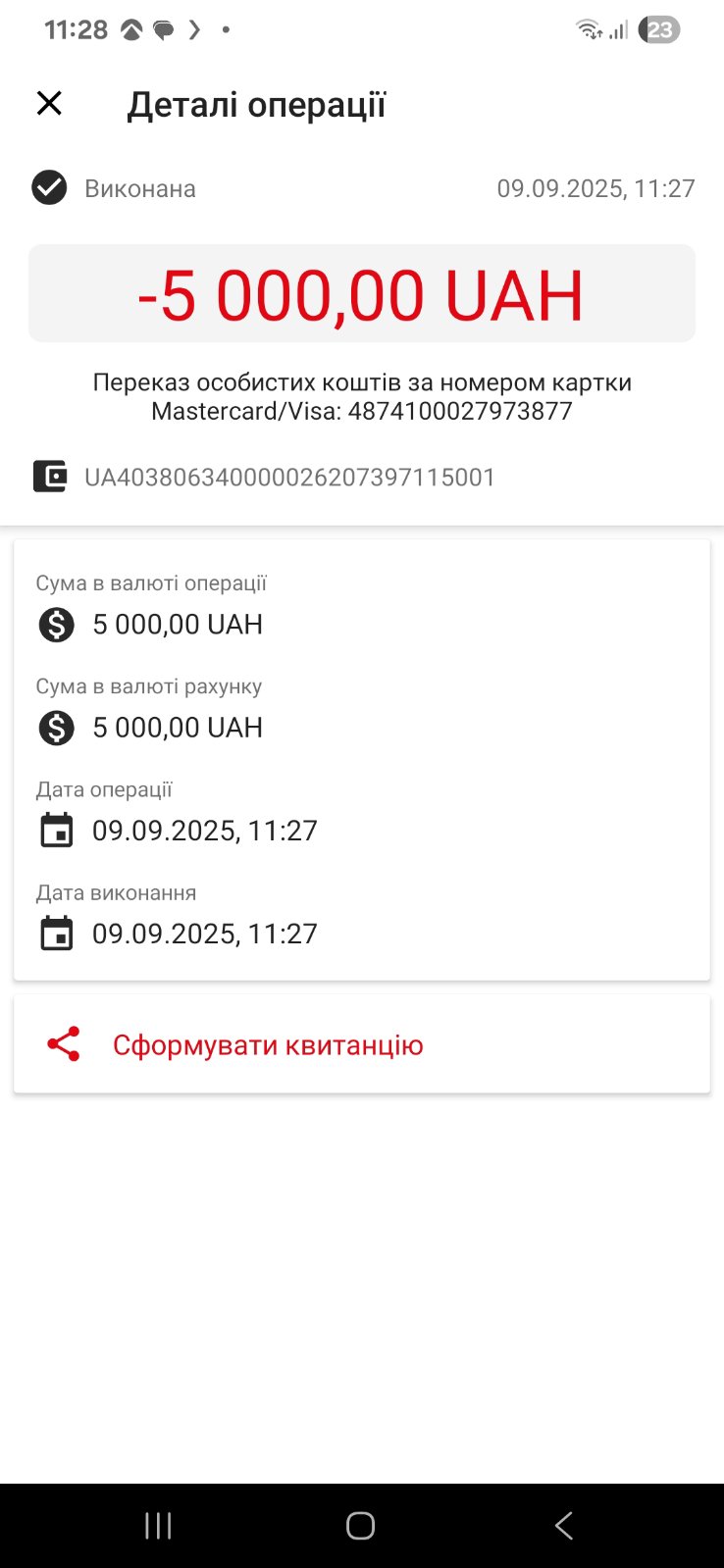Screen dimensions: 724x1568
Task: Tap the Виконана status label
Action: (140, 188)
